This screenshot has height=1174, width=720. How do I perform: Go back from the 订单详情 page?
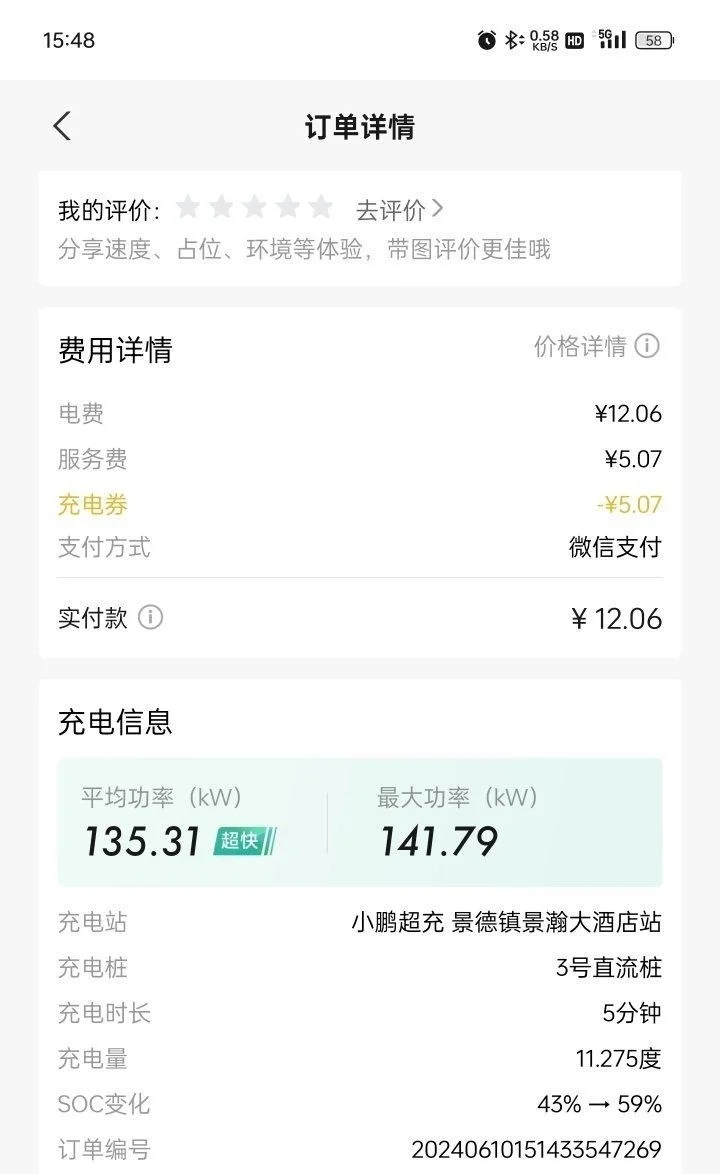pyautogui.click(x=62, y=126)
